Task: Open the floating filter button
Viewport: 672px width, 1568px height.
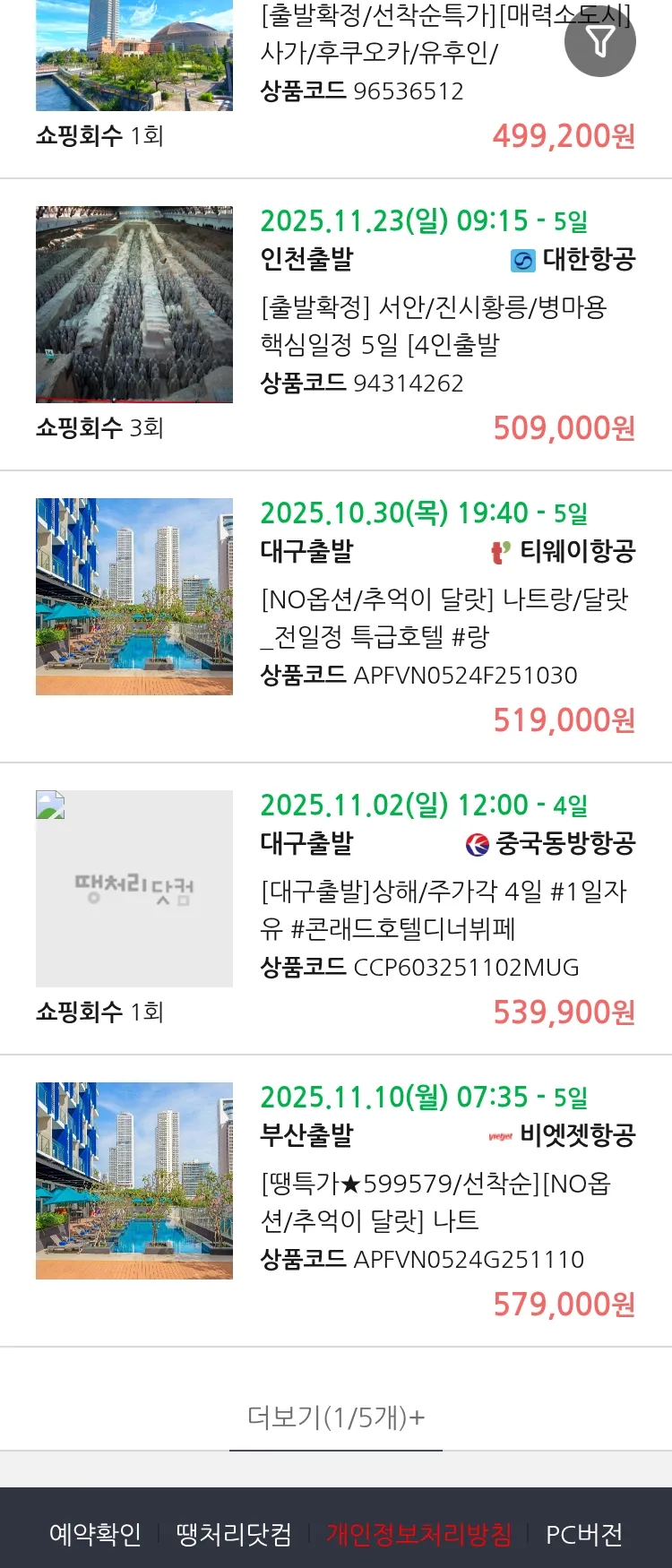Action: pyautogui.click(x=599, y=41)
